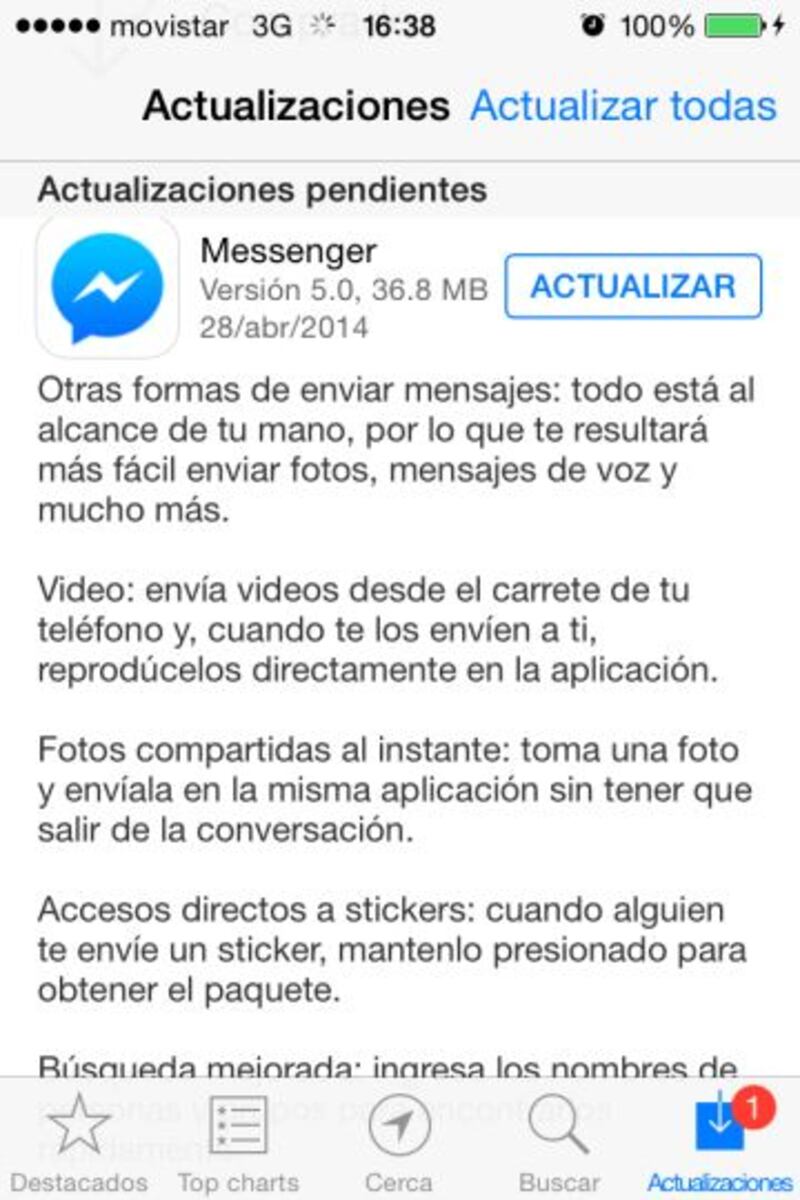Open the Messenger app icon
Image resolution: width=800 pixels, height=1200 pixels.
pyautogui.click(x=107, y=288)
